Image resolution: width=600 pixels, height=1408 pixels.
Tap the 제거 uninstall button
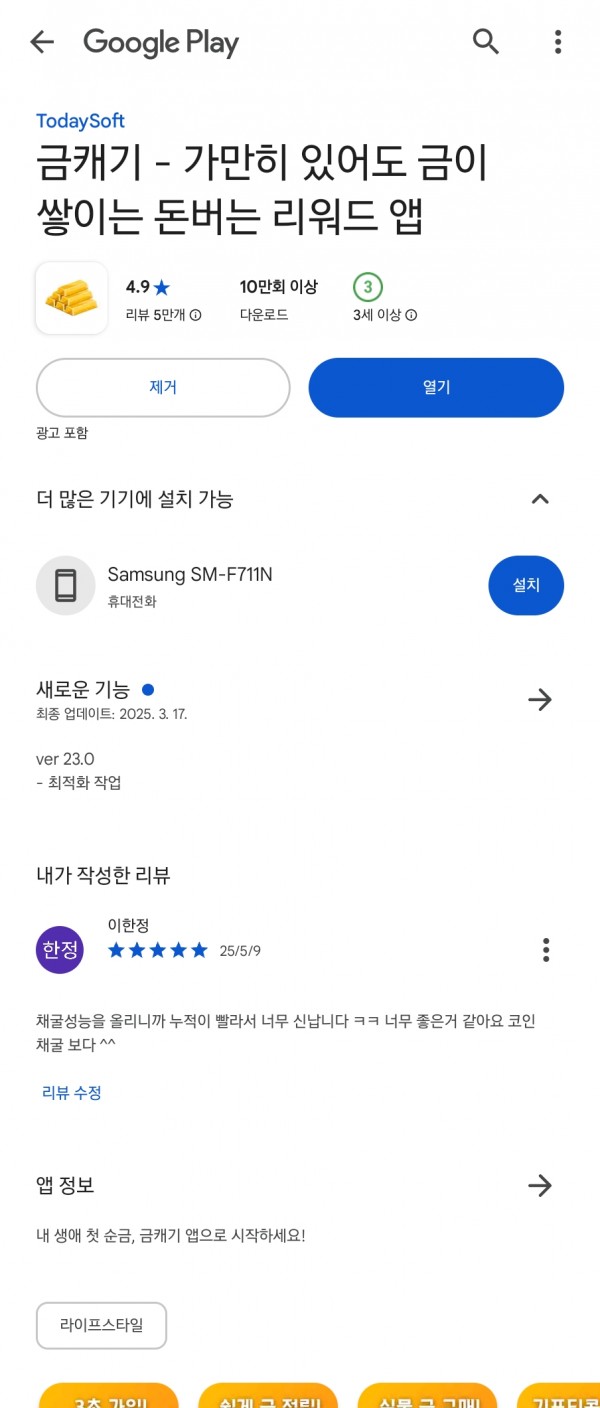click(x=163, y=388)
